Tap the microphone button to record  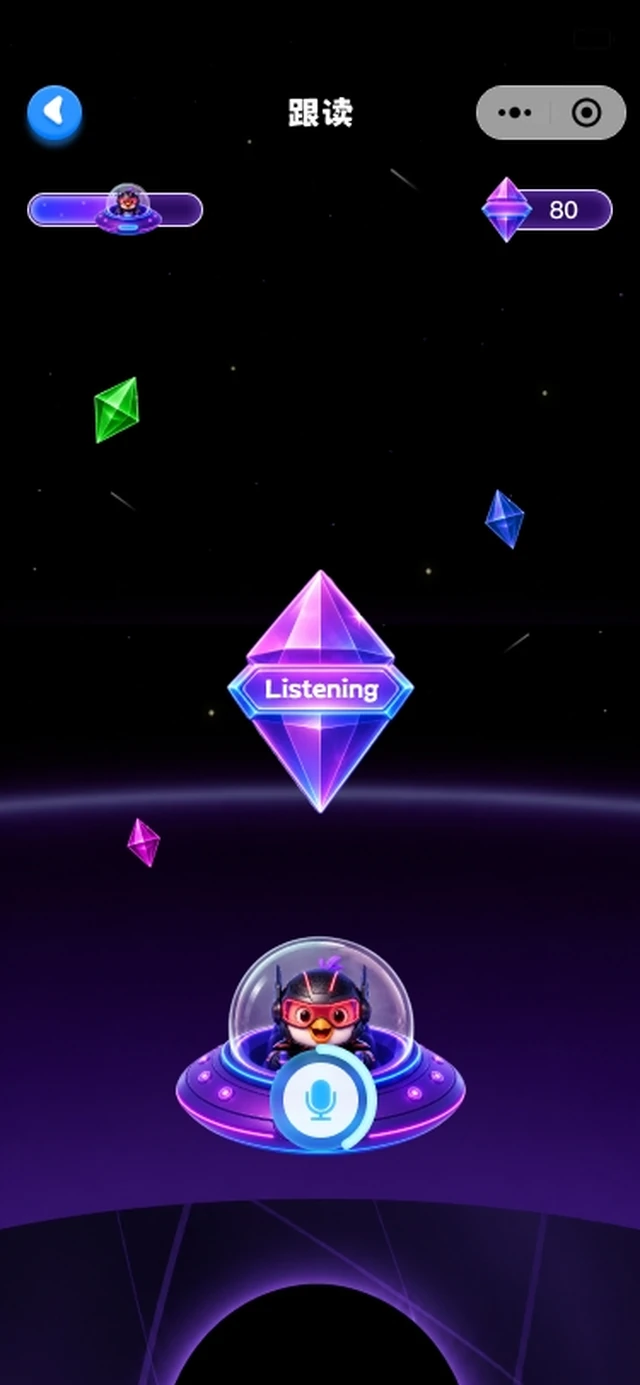pos(321,1100)
